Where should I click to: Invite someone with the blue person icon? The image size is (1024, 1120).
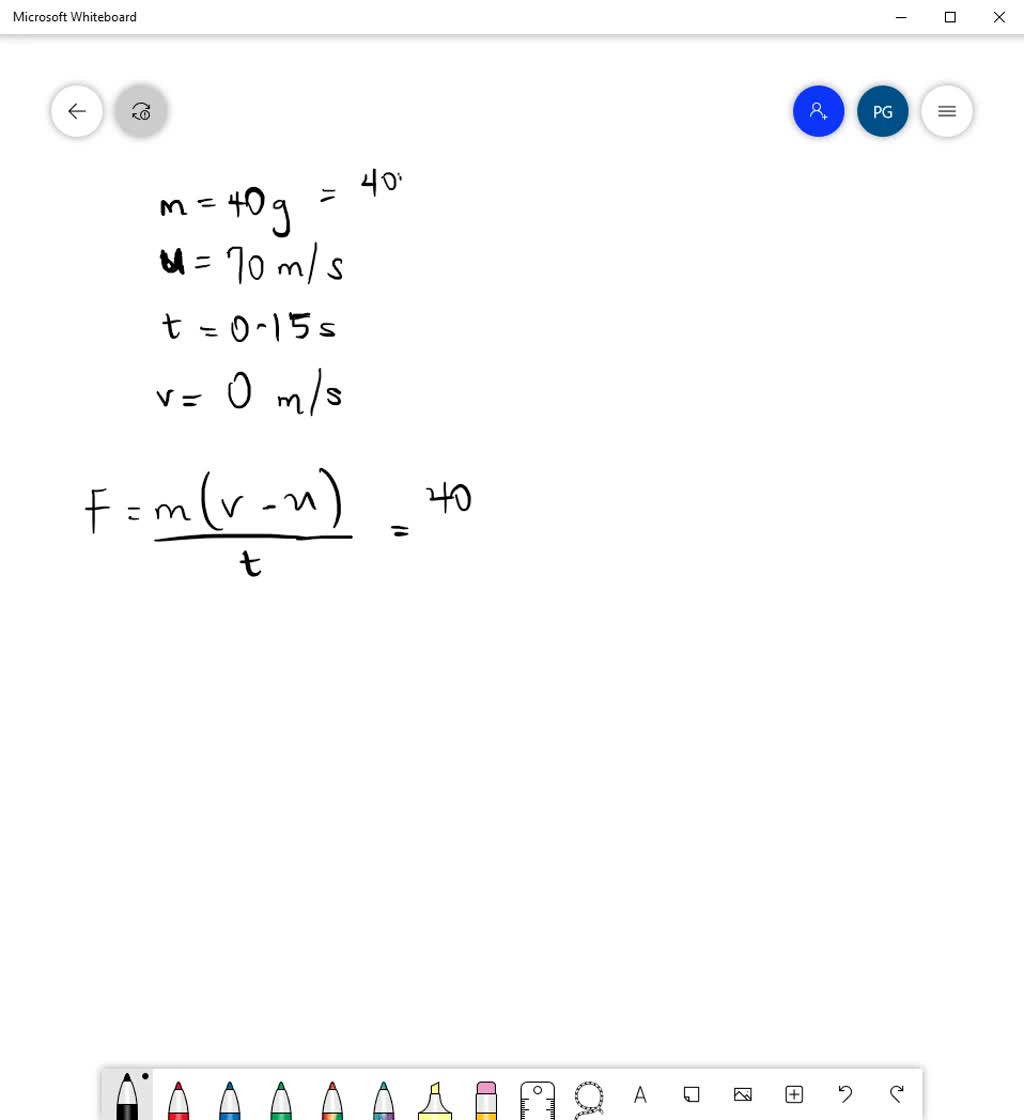[x=818, y=111]
